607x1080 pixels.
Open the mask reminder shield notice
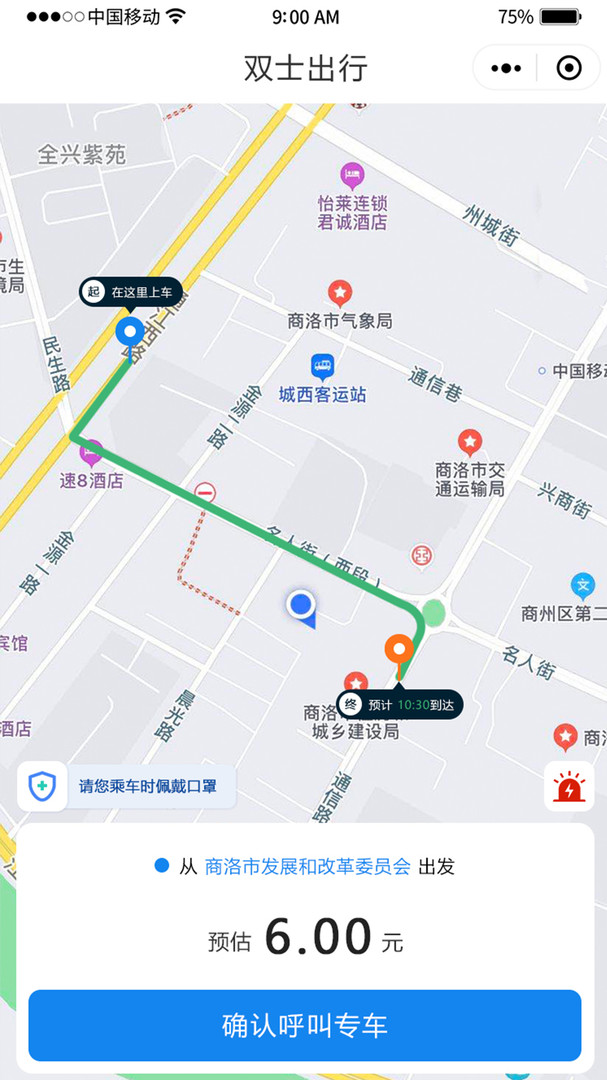127,786
